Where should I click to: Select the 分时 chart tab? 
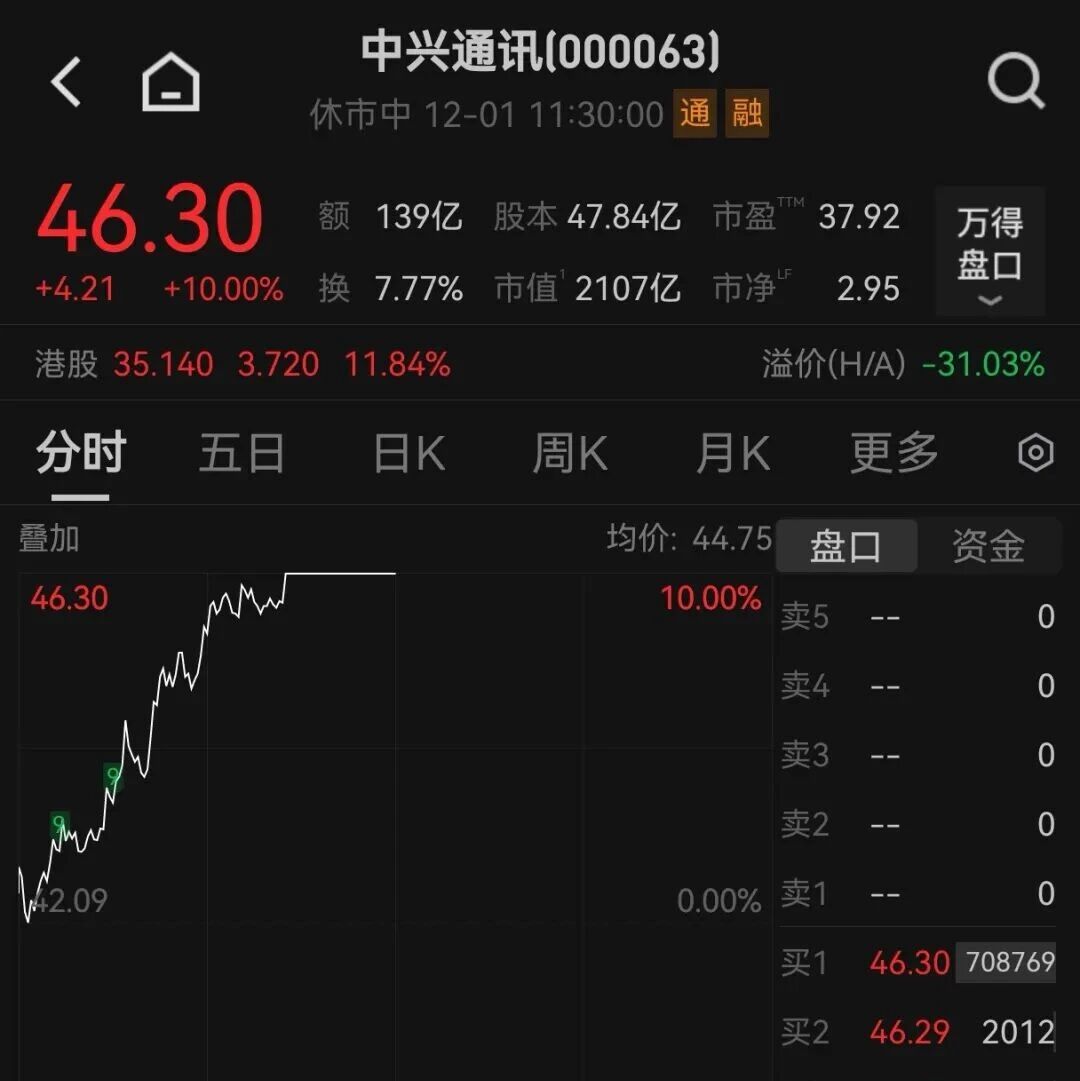point(80,454)
